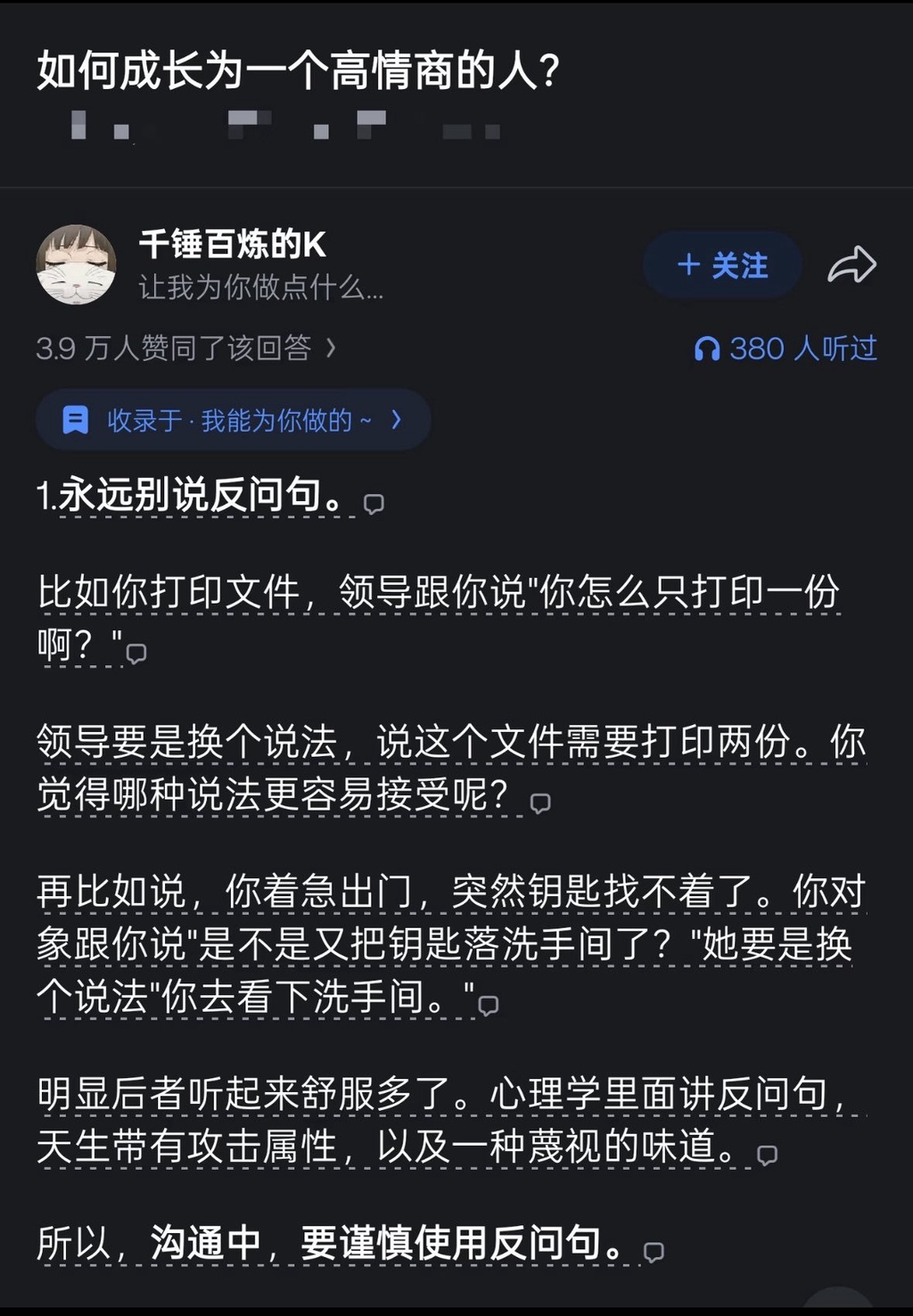Comment on paragraph ending 蔑视的味道

pyautogui.click(x=767, y=1156)
